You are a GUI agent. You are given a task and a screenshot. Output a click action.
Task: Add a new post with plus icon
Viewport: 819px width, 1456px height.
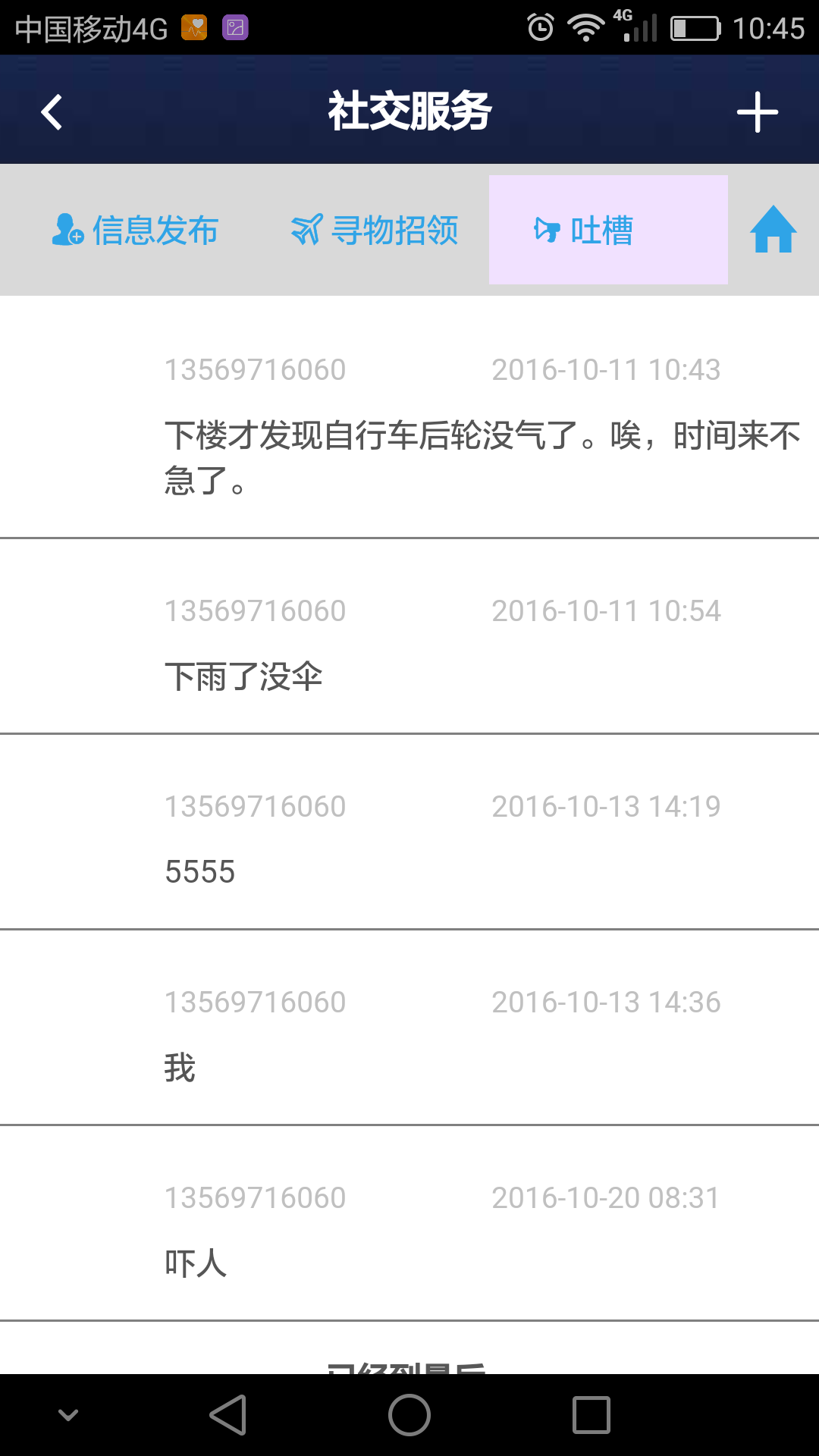coord(757,112)
